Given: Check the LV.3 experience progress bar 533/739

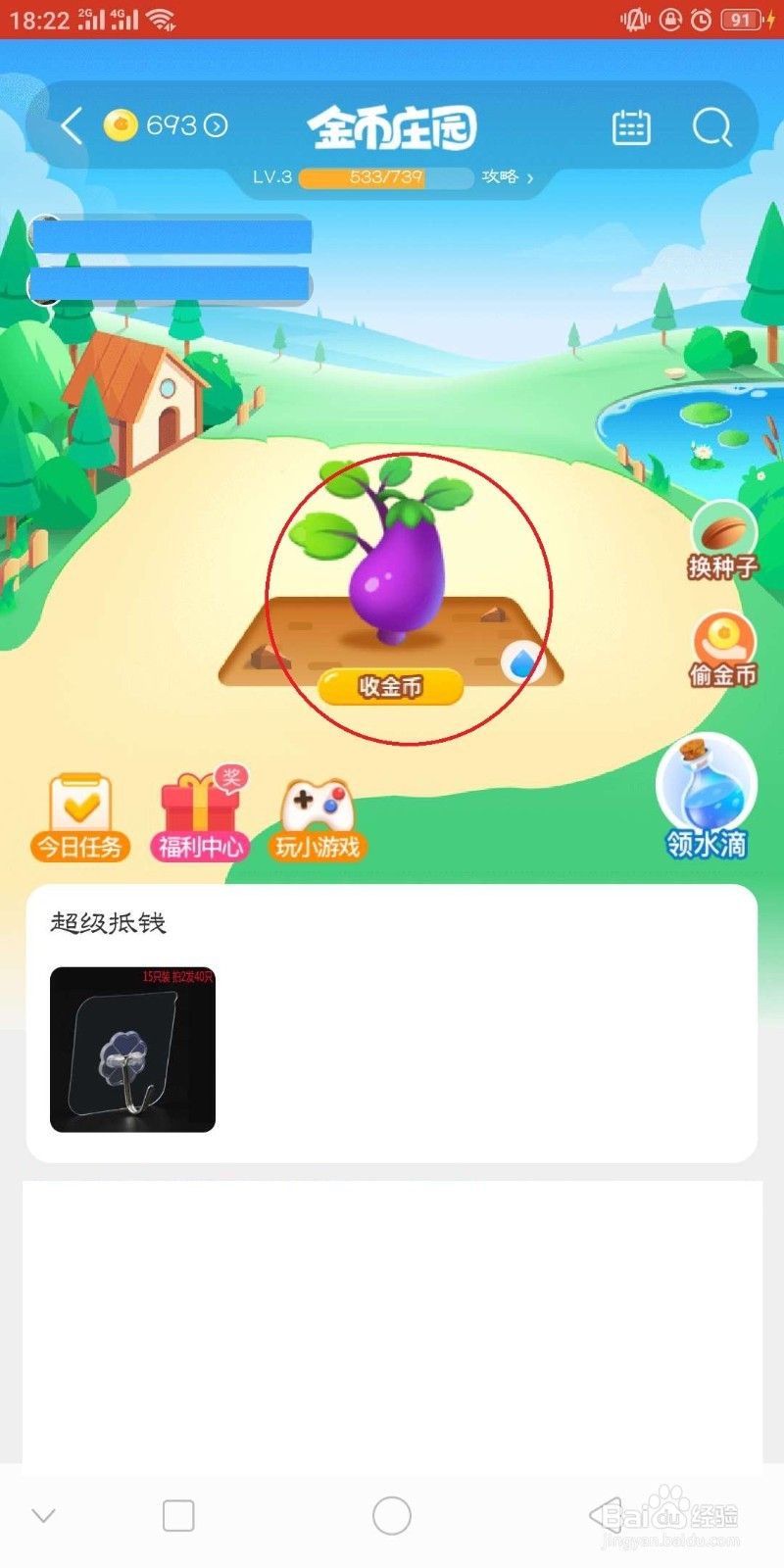Looking at the screenshot, I should pyautogui.click(x=385, y=179).
